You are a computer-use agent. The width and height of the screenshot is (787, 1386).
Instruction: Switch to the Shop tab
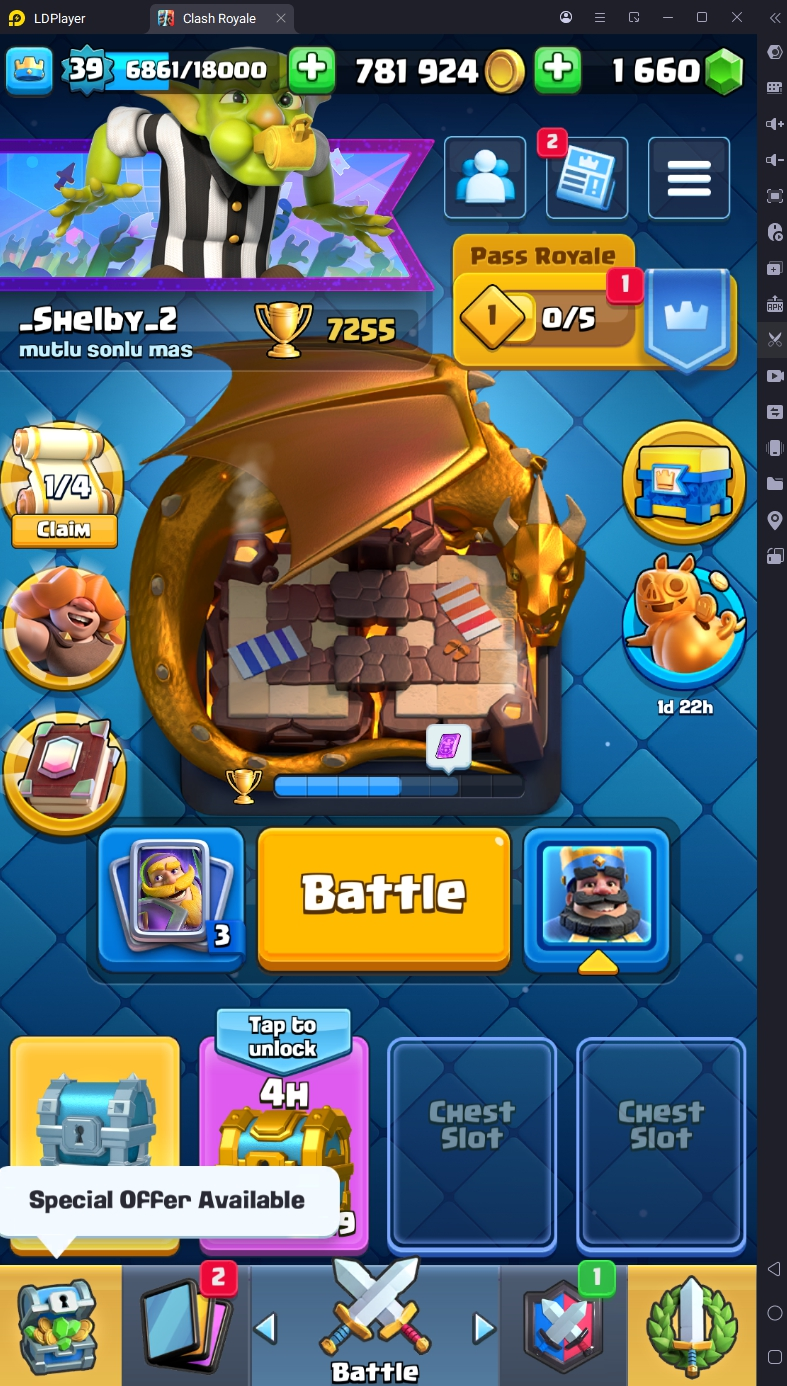pos(59,1325)
